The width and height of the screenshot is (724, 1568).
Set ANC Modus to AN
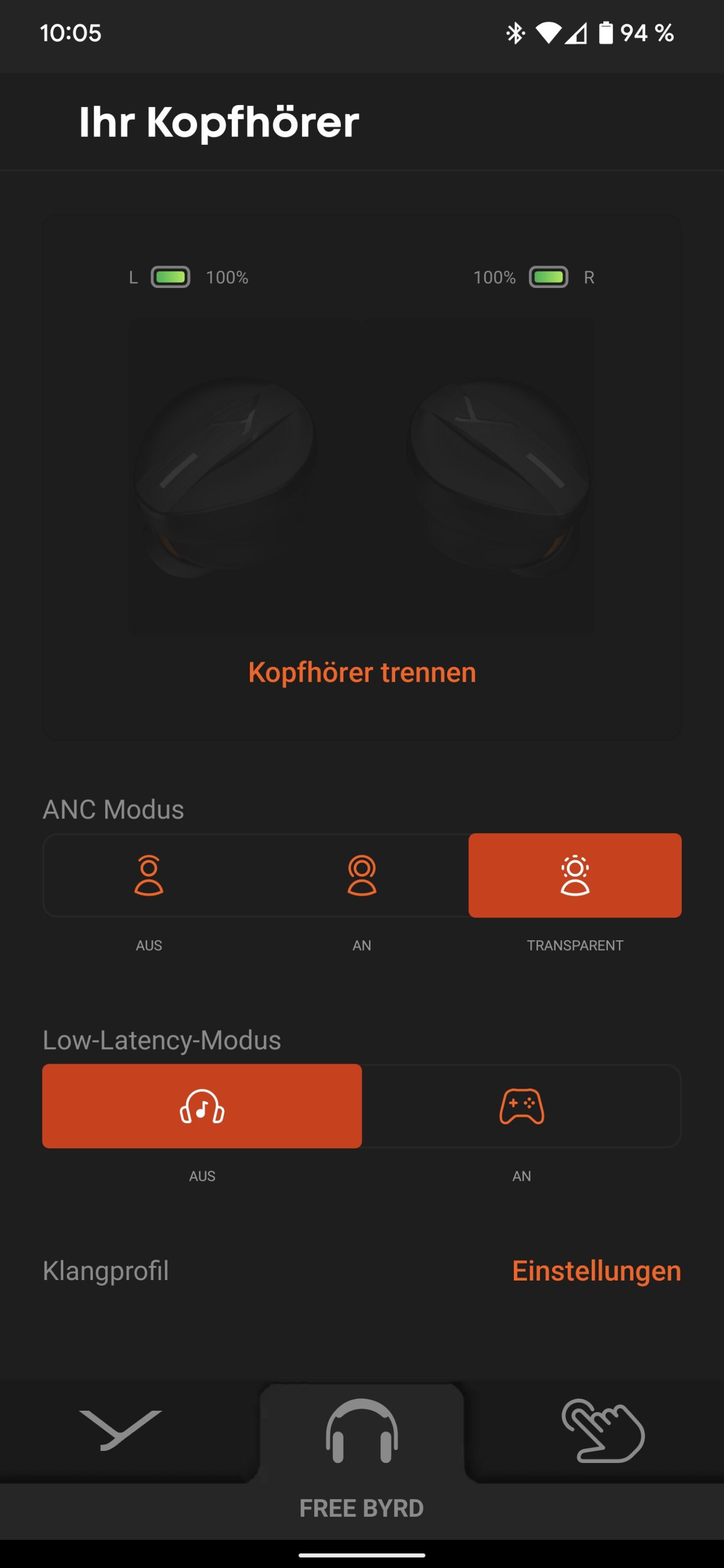(362, 875)
